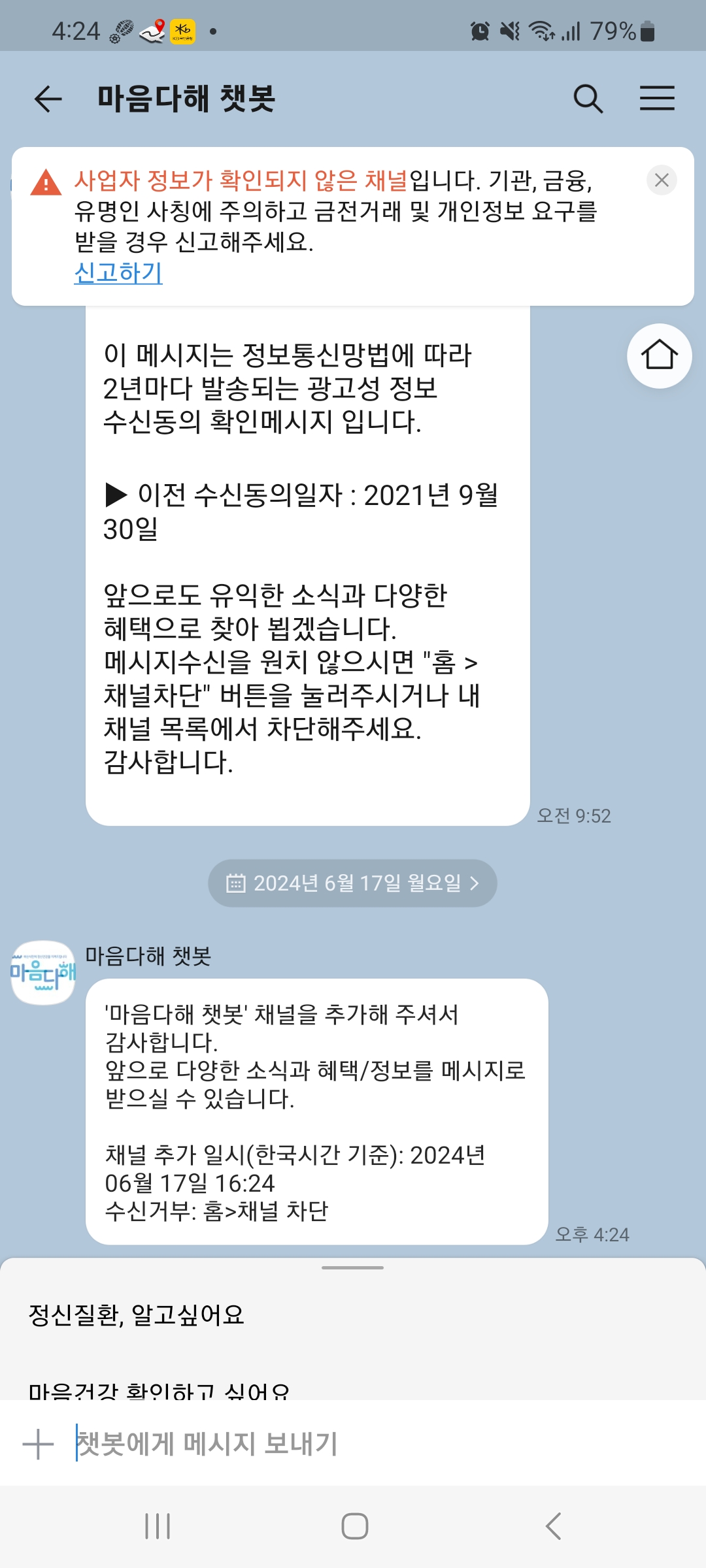Go back from 마음다해 챗봇 chat

tap(48, 99)
